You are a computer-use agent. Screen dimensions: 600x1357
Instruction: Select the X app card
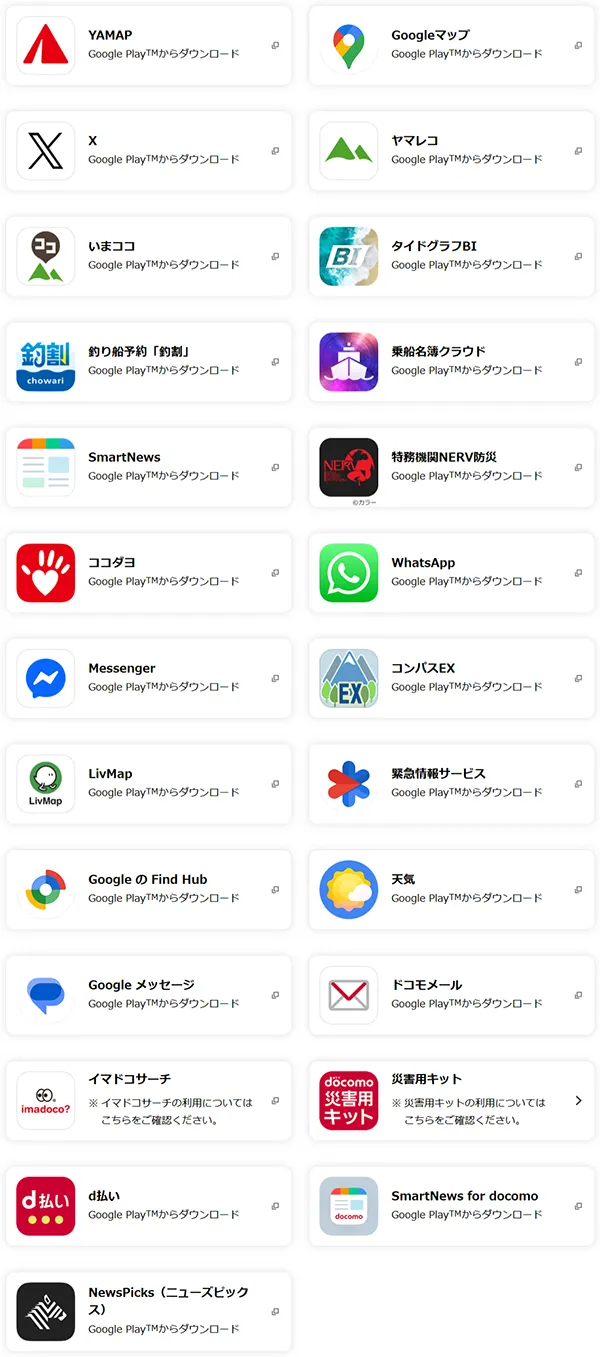[x=148, y=151]
